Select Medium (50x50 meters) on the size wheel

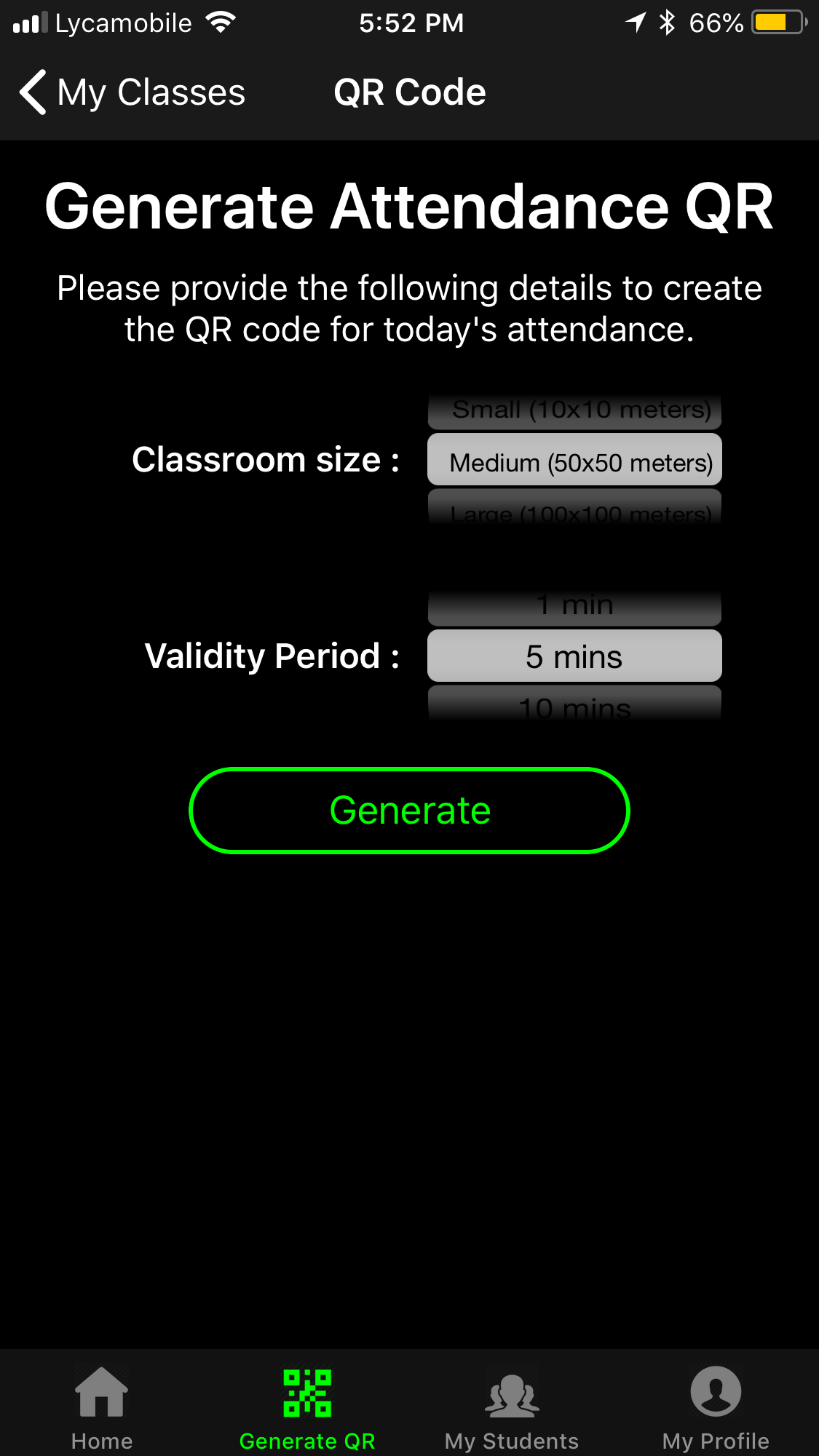coord(574,460)
